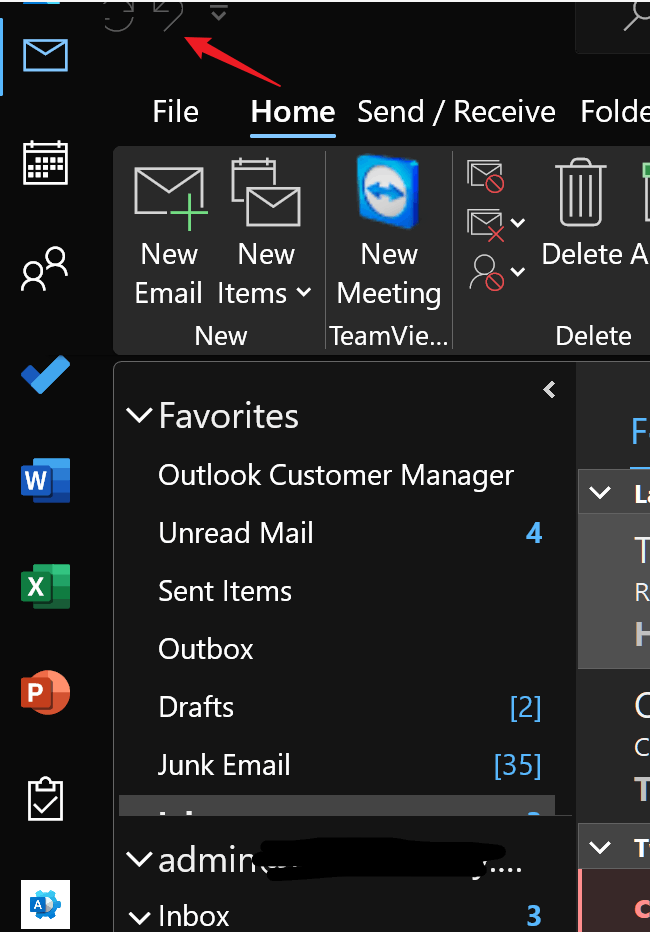Open the Mail module icon
Screen dimensions: 650x932
[x=45, y=56]
